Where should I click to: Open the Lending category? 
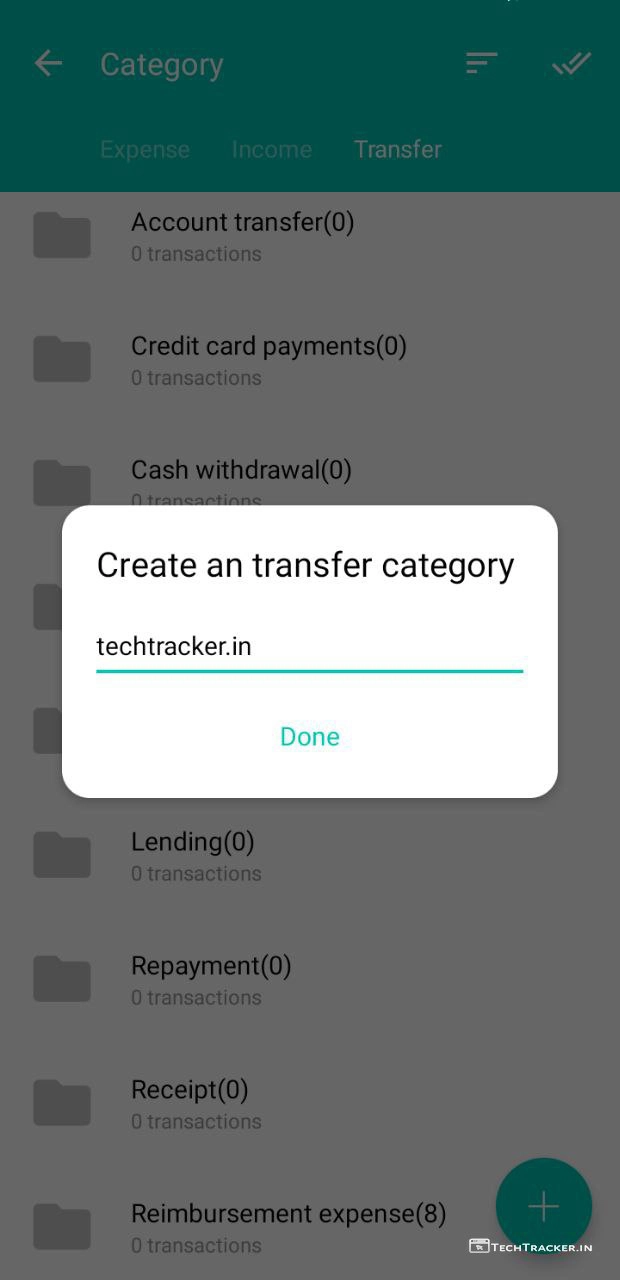[x=193, y=855]
